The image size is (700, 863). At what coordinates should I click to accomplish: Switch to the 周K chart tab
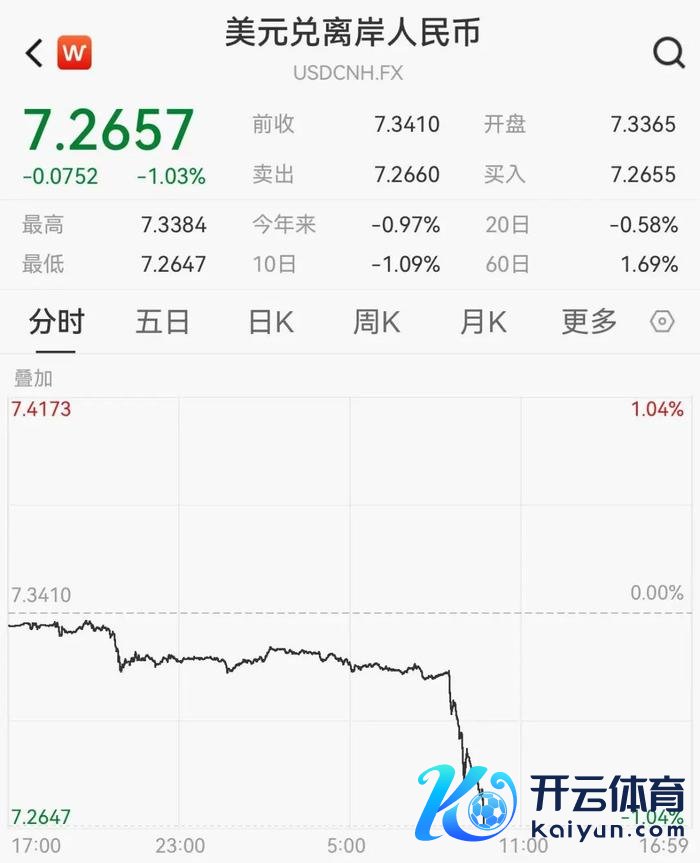(376, 322)
